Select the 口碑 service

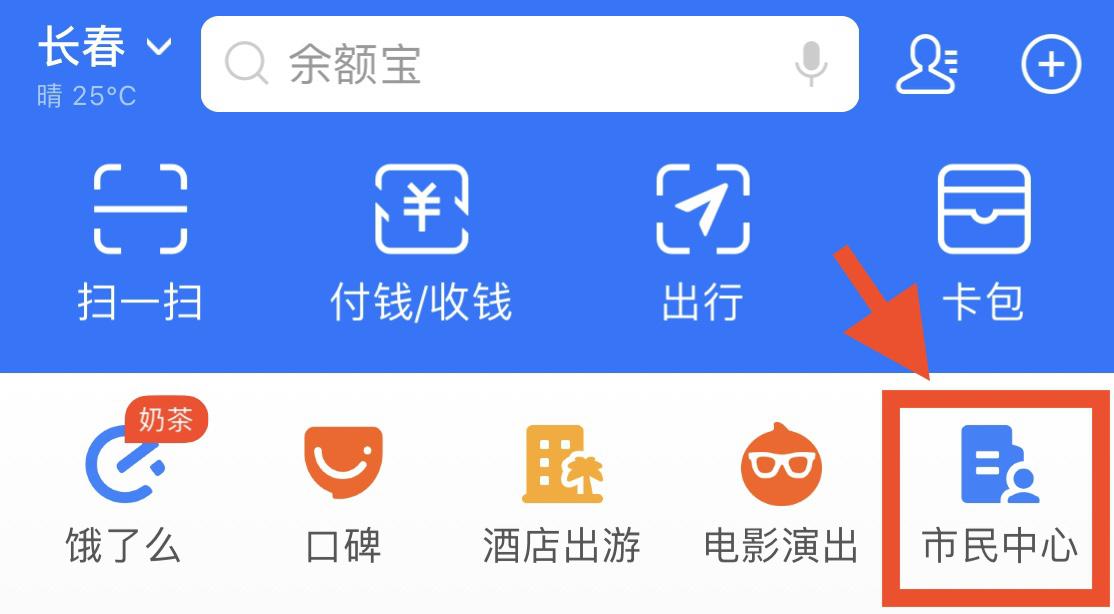coord(344,490)
